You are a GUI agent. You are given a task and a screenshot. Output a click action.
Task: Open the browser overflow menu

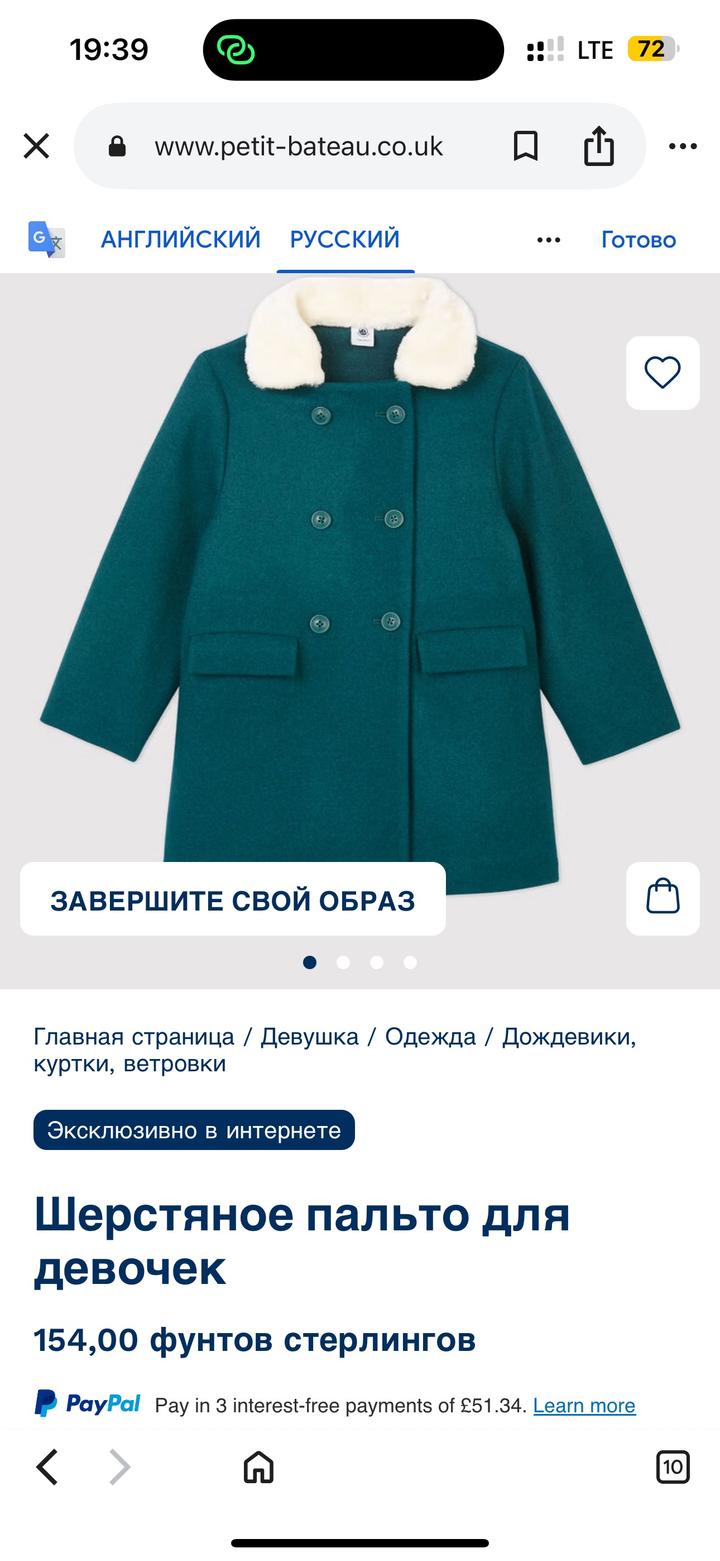tap(682, 147)
